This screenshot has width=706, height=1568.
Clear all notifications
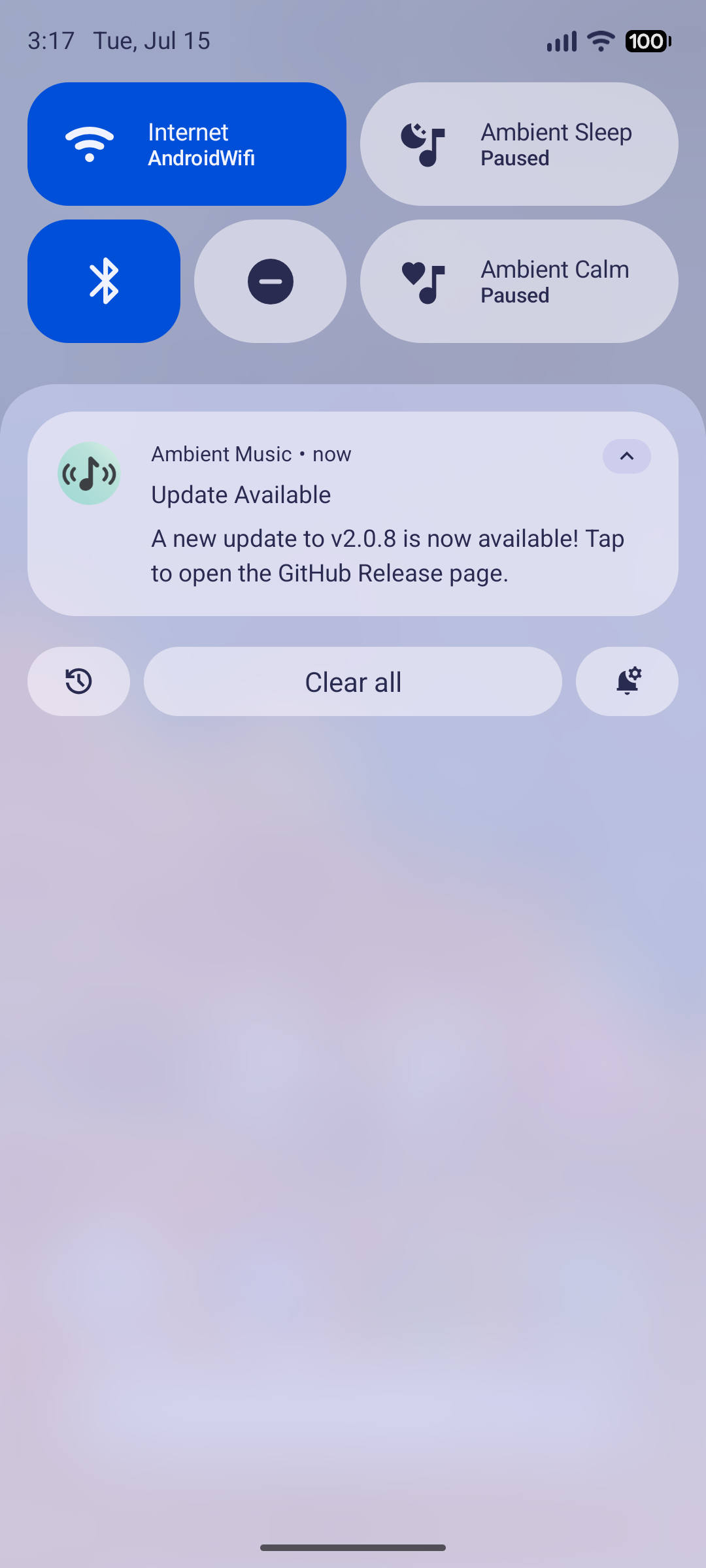pos(353,681)
